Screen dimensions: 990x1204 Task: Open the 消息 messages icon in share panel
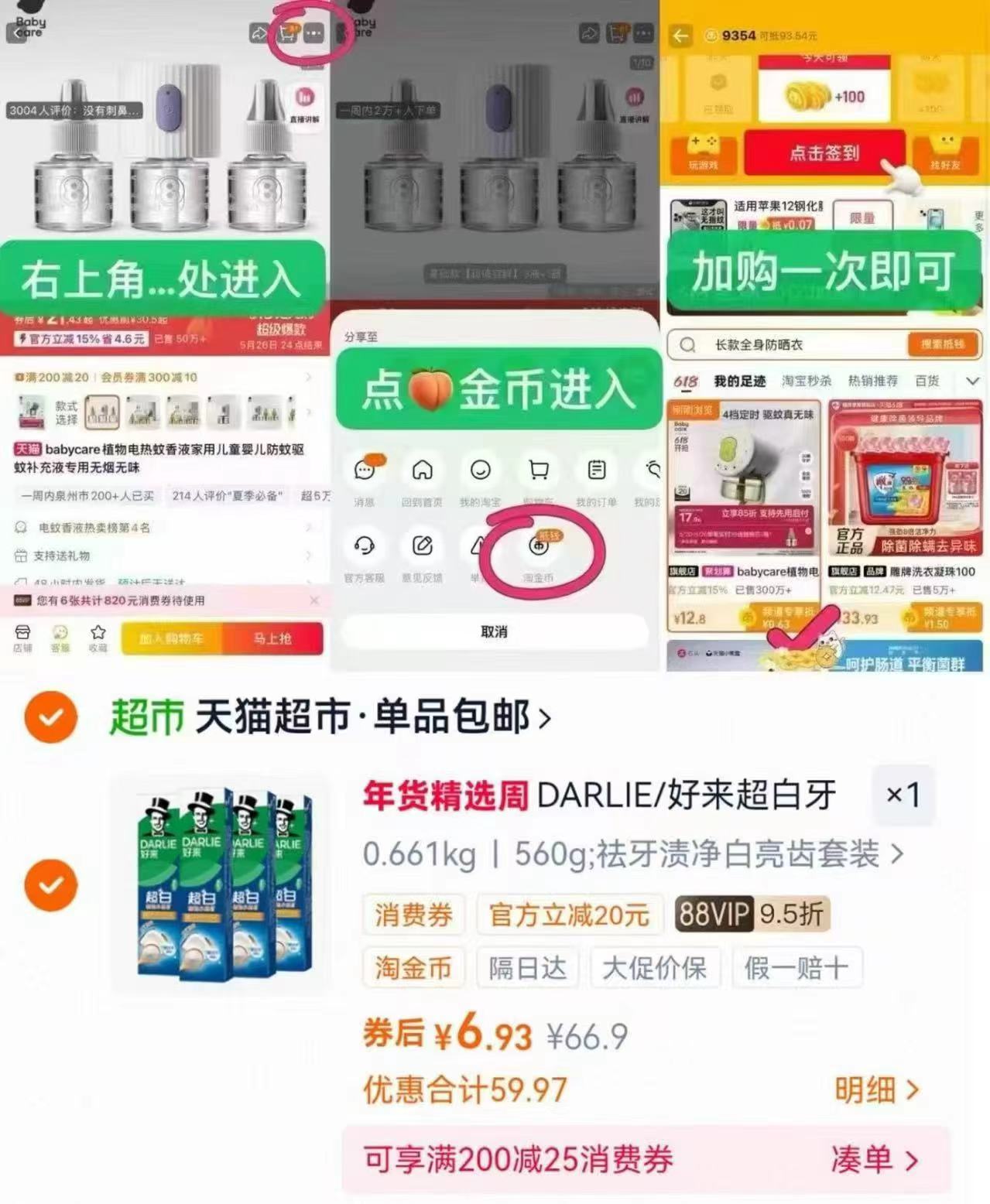click(x=365, y=471)
